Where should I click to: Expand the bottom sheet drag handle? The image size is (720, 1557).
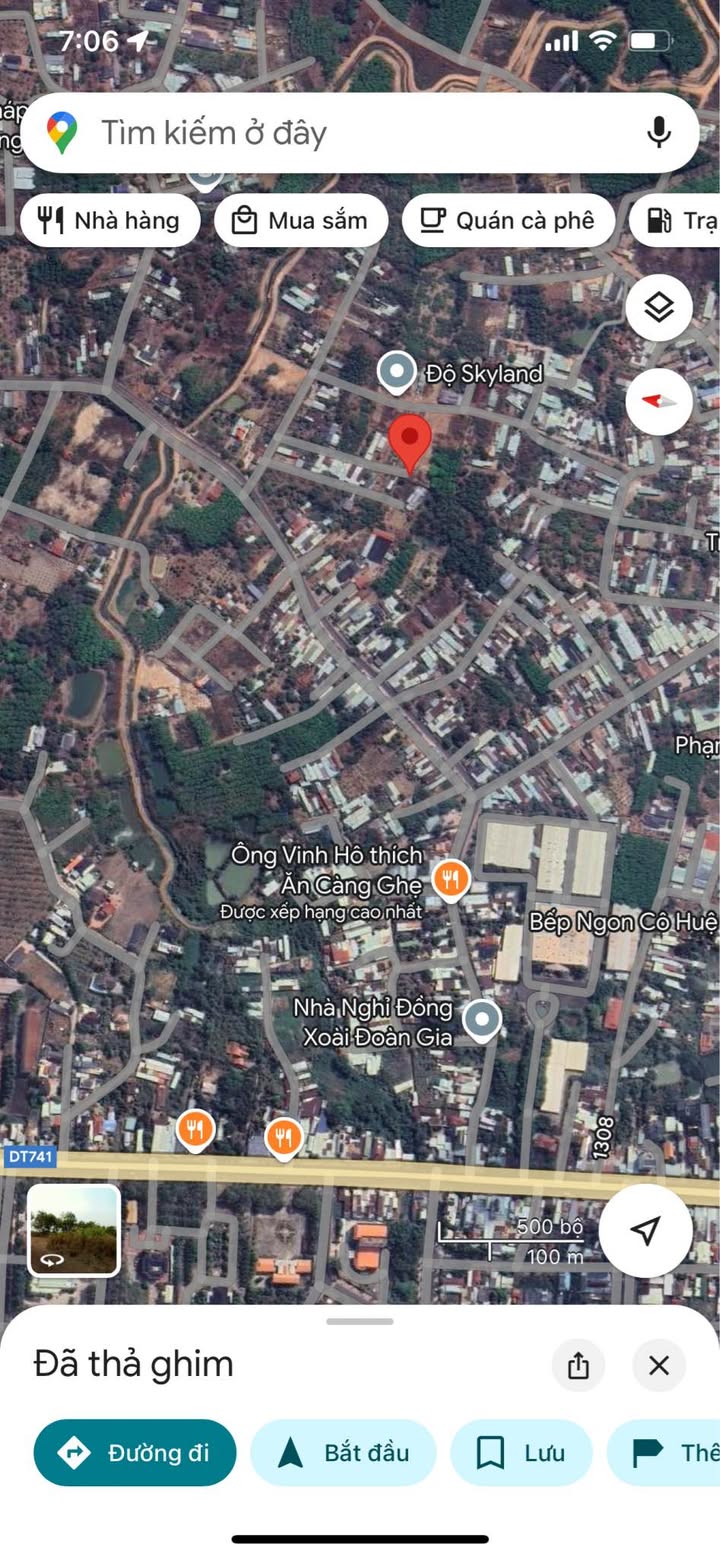click(360, 1321)
